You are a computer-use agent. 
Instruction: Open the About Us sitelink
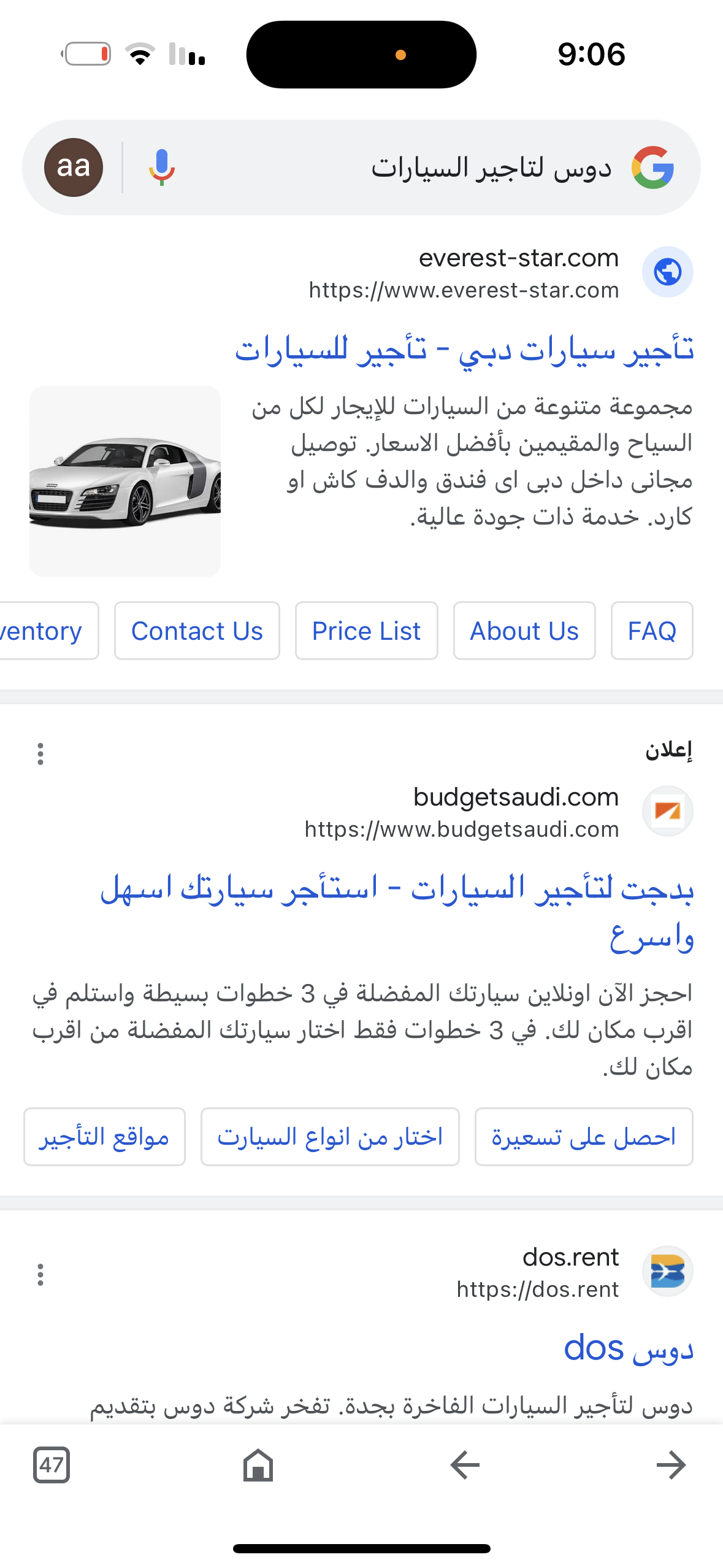[524, 631]
